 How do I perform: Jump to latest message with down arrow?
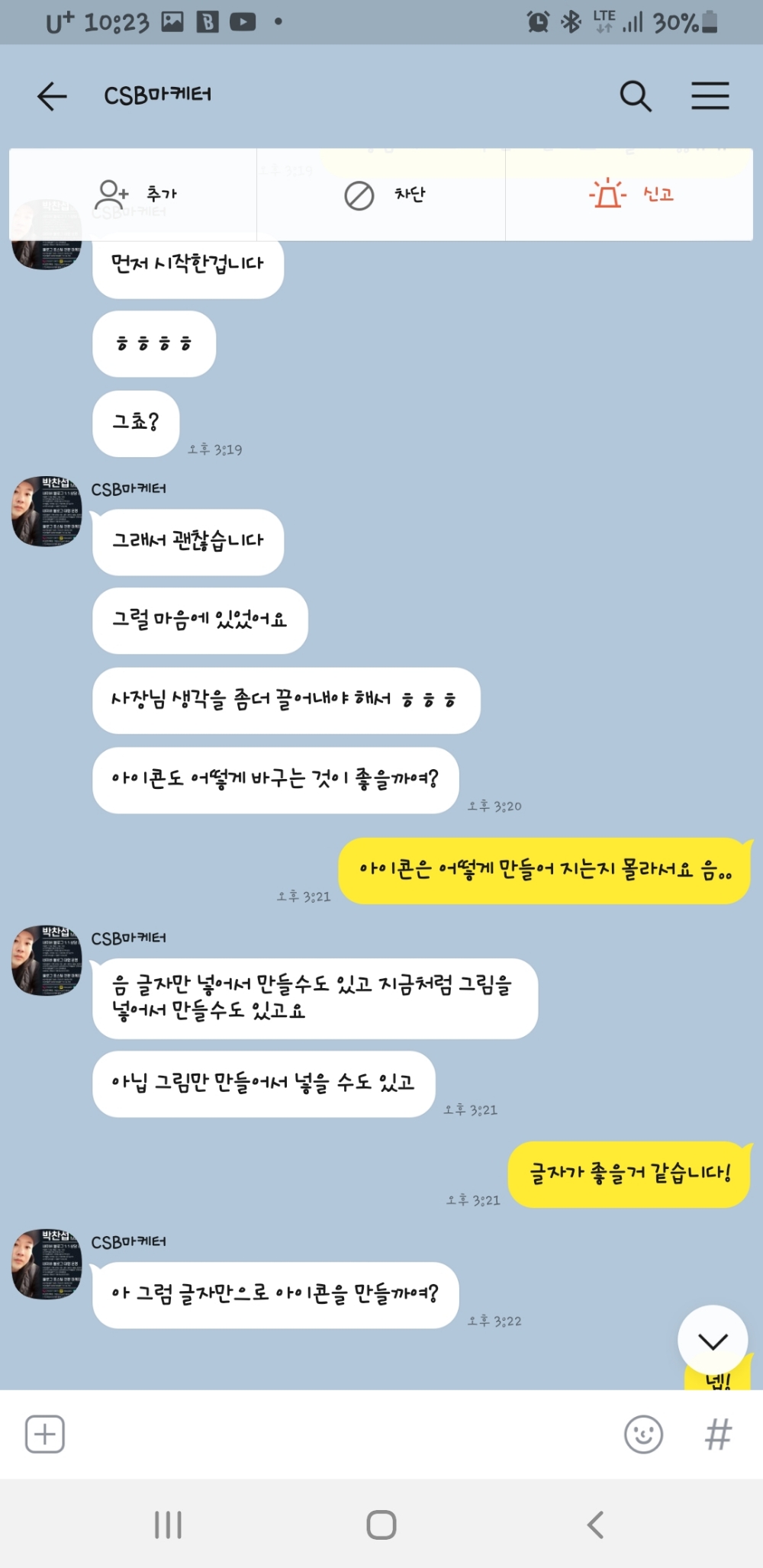(713, 1341)
